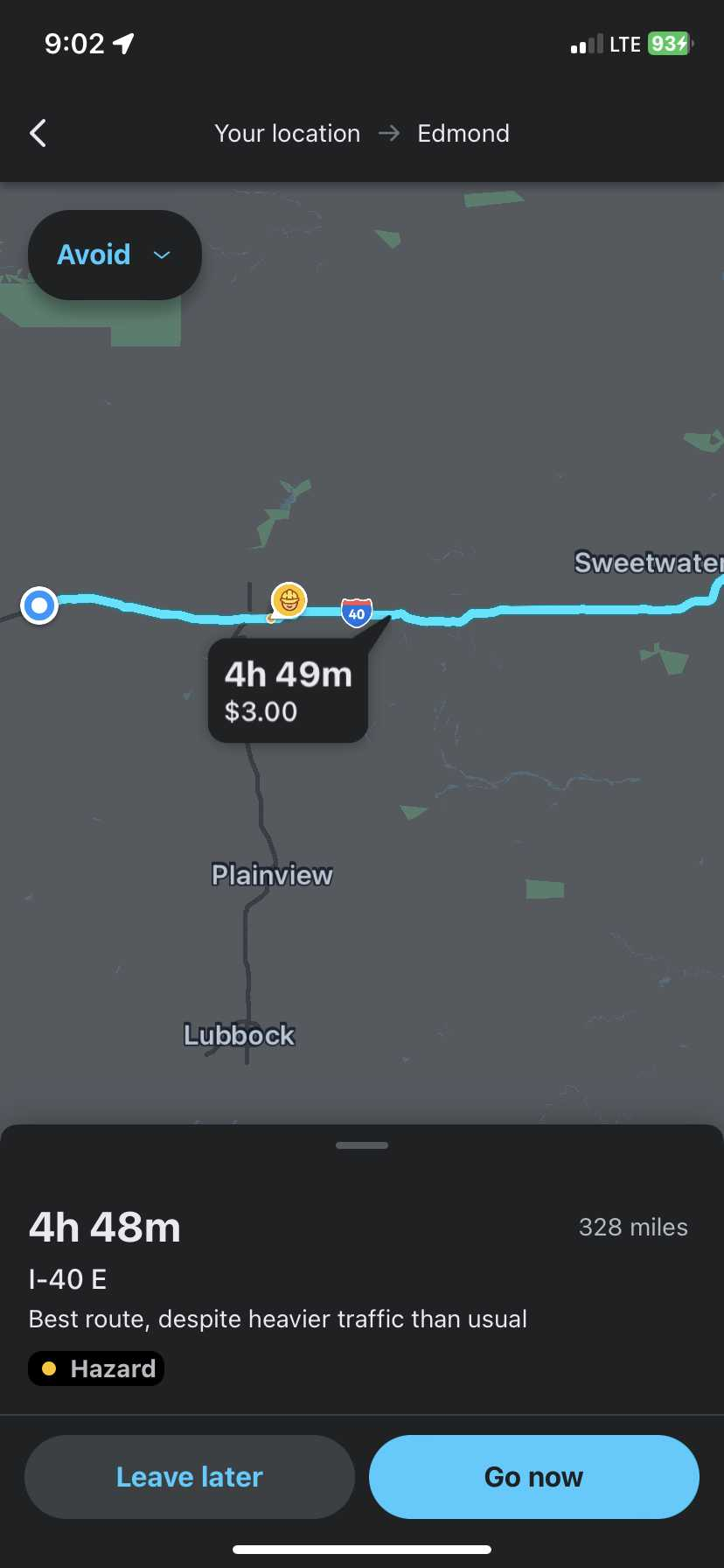Start navigation with Go now

534,1477
